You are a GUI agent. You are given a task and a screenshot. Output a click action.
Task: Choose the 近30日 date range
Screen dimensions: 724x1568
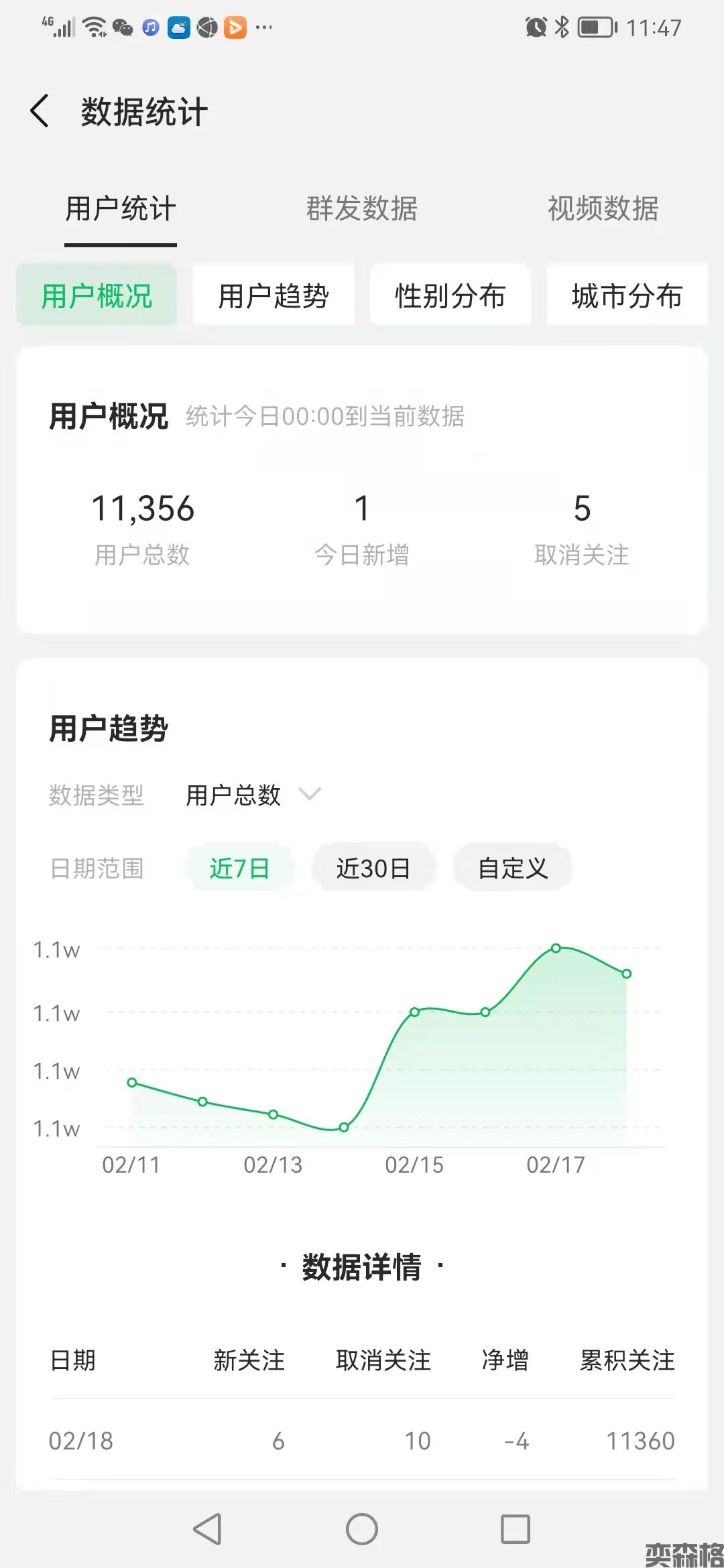click(x=373, y=868)
